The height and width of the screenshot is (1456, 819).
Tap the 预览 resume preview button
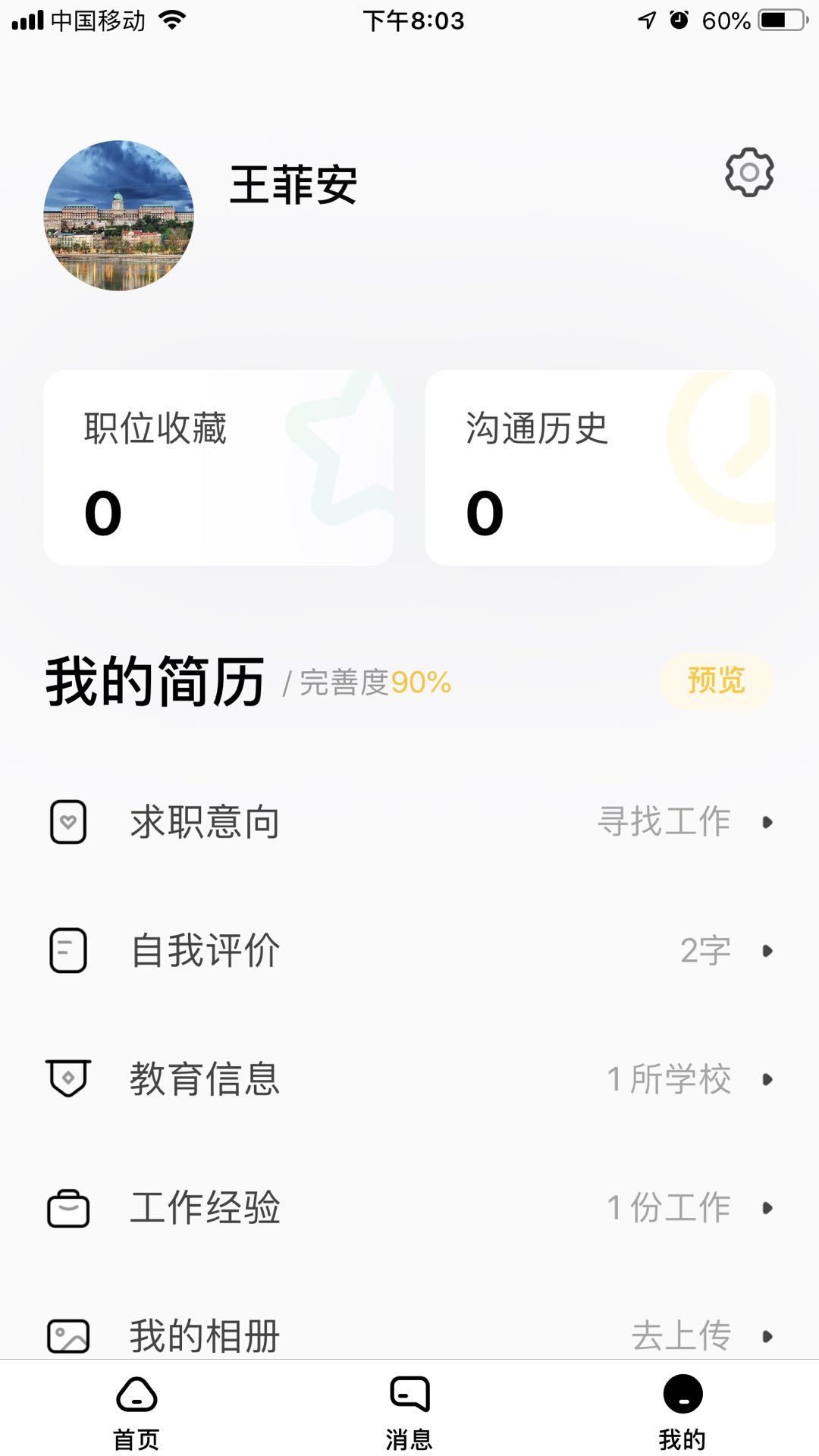pos(716,681)
